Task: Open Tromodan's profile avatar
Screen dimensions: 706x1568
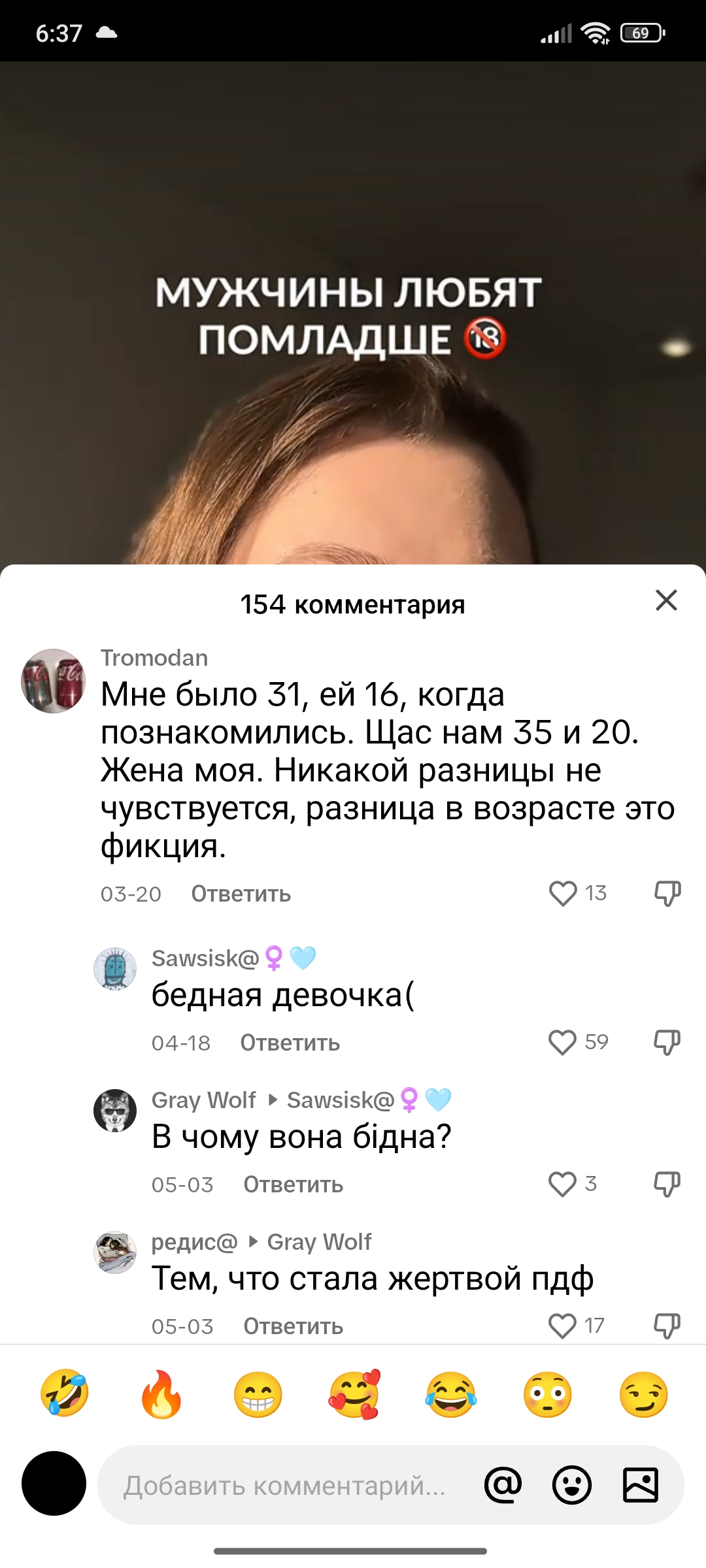Action: tap(54, 681)
